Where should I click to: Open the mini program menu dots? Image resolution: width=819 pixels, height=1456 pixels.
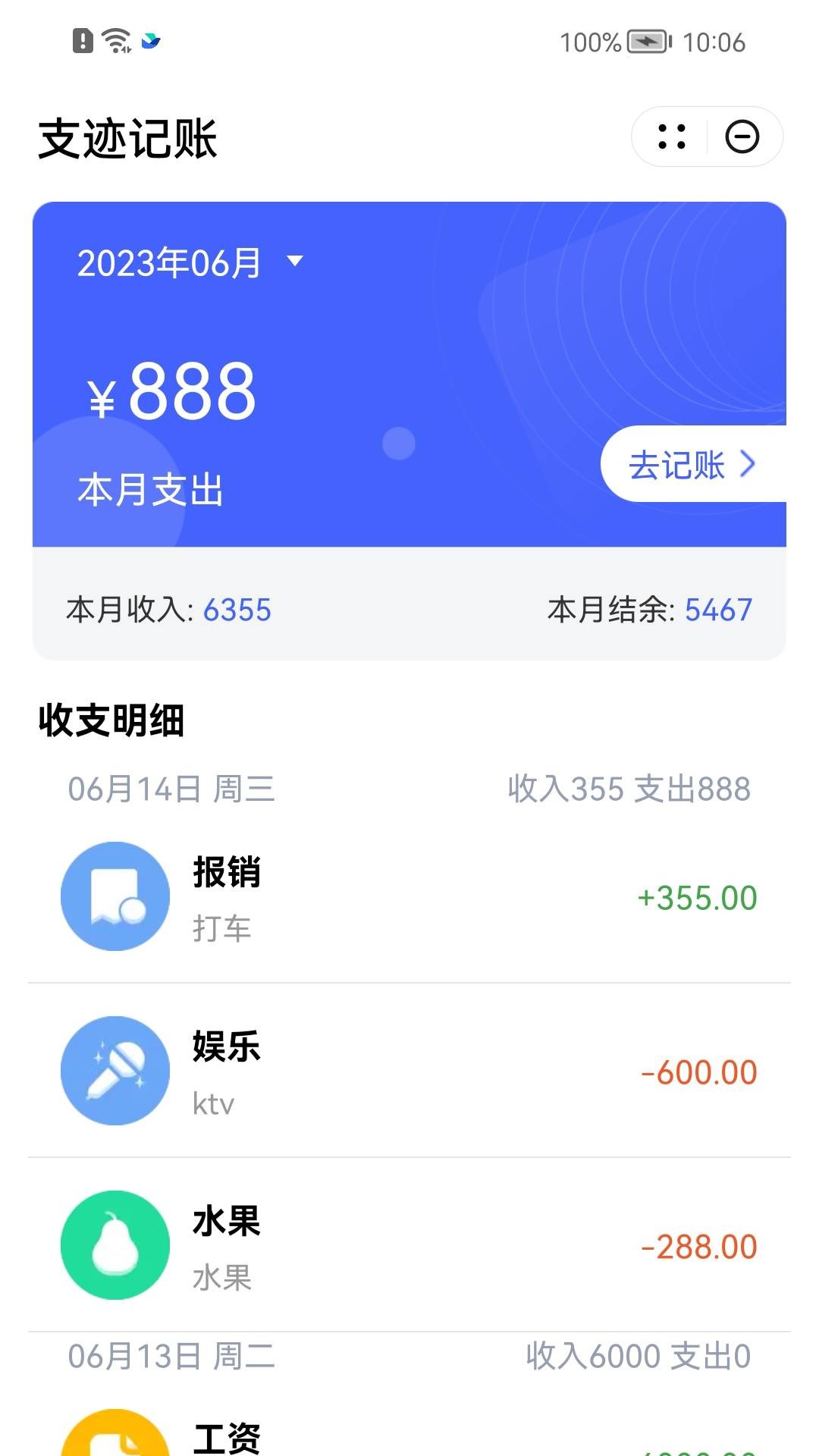672,137
